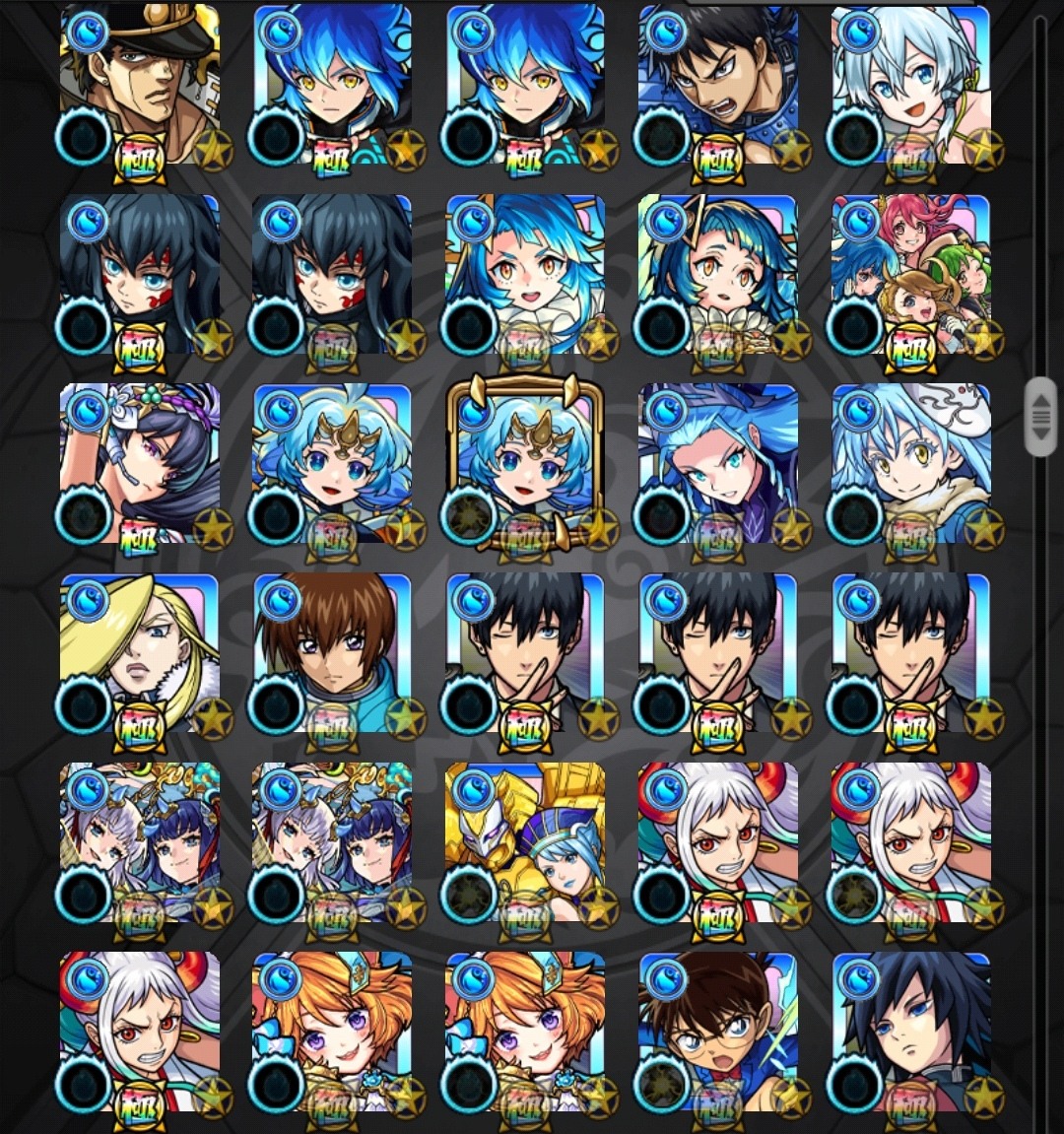The image size is (1064, 1134).
Task: Select the brown-haired boy in teal jacket
Action: pos(333,654)
